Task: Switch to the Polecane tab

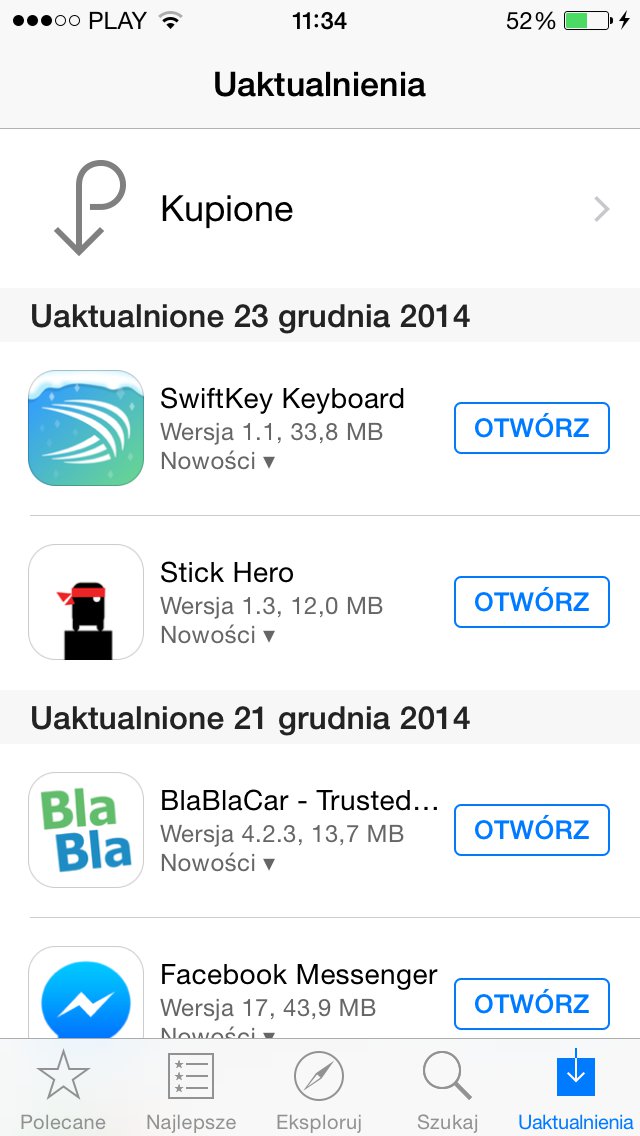Action: pos(63,1088)
